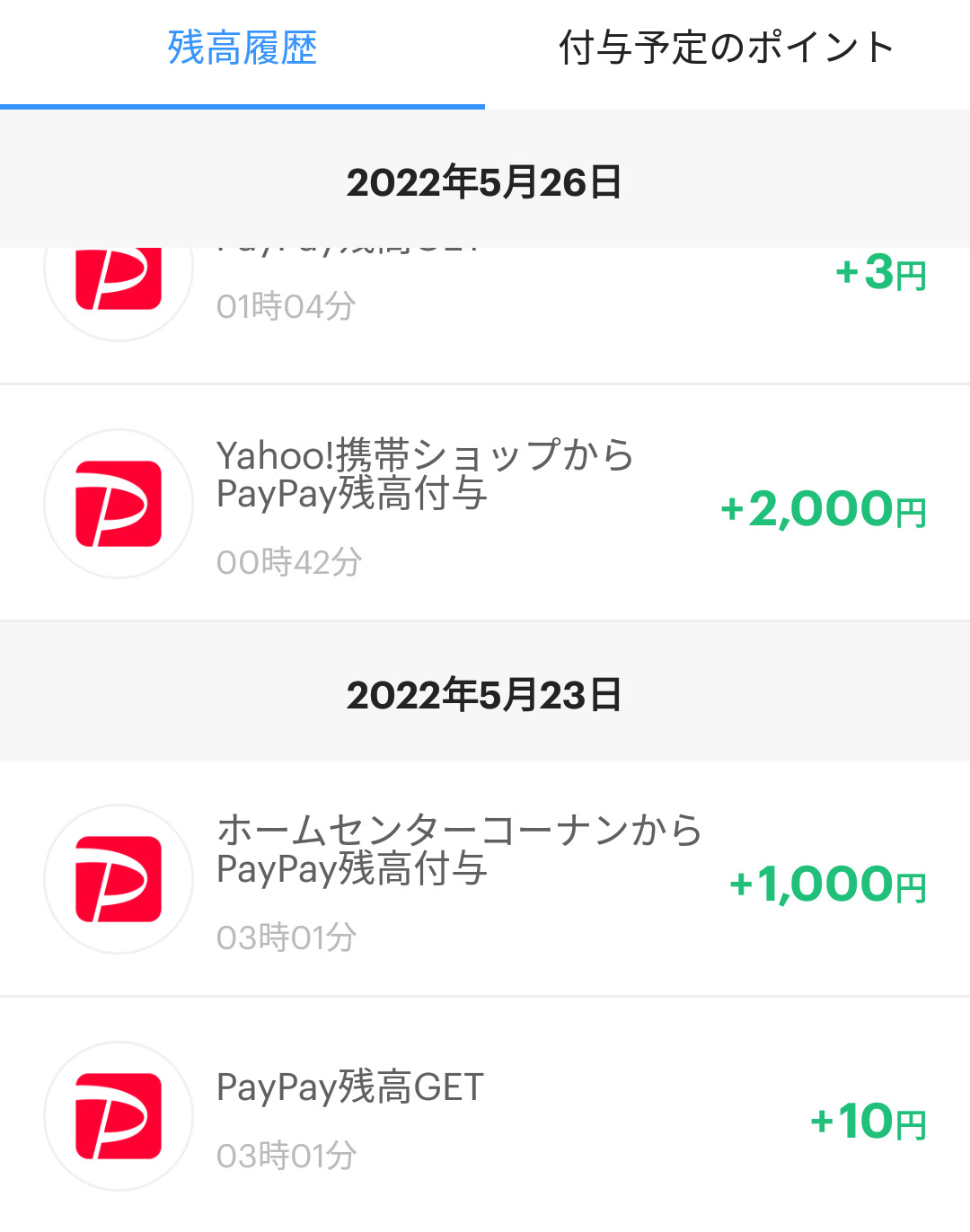Open the ホームセンターコーナン +1,000円 entry
970x1232 pixels.
pyautogui.click(x=485, y=880)
